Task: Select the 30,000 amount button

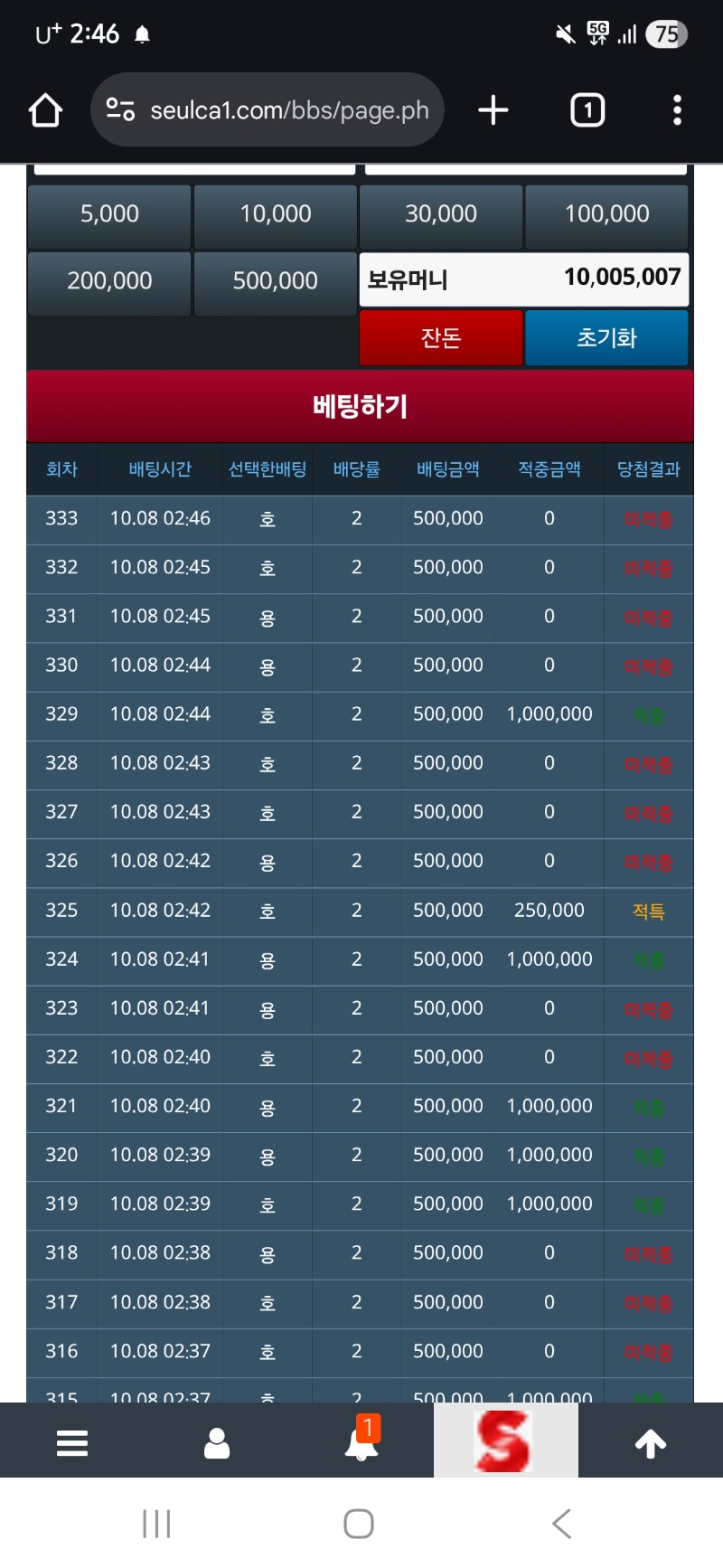Action: [x=441, y=215]
